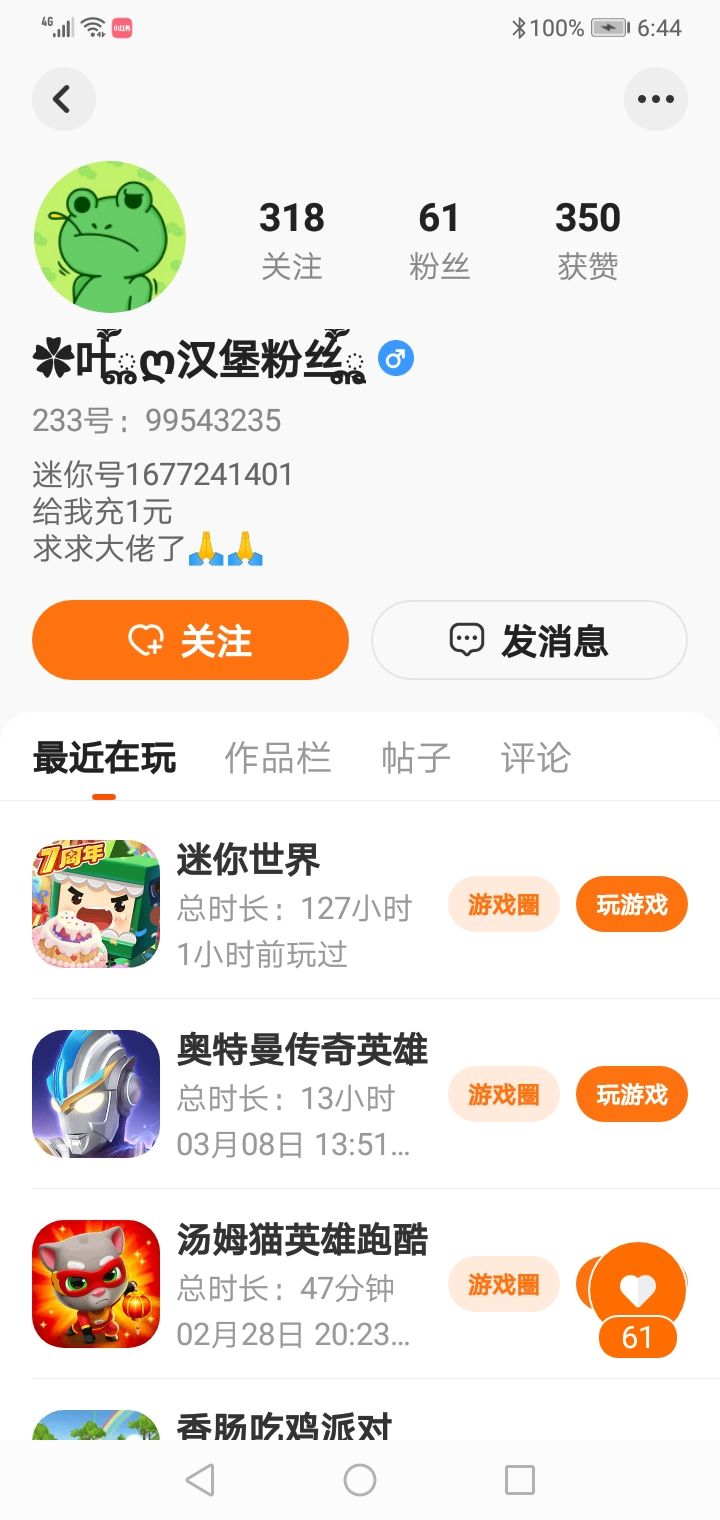View the 61 粉丝 followers list
The height and width of the screenshot is (1520, 720).
point(439,239)
